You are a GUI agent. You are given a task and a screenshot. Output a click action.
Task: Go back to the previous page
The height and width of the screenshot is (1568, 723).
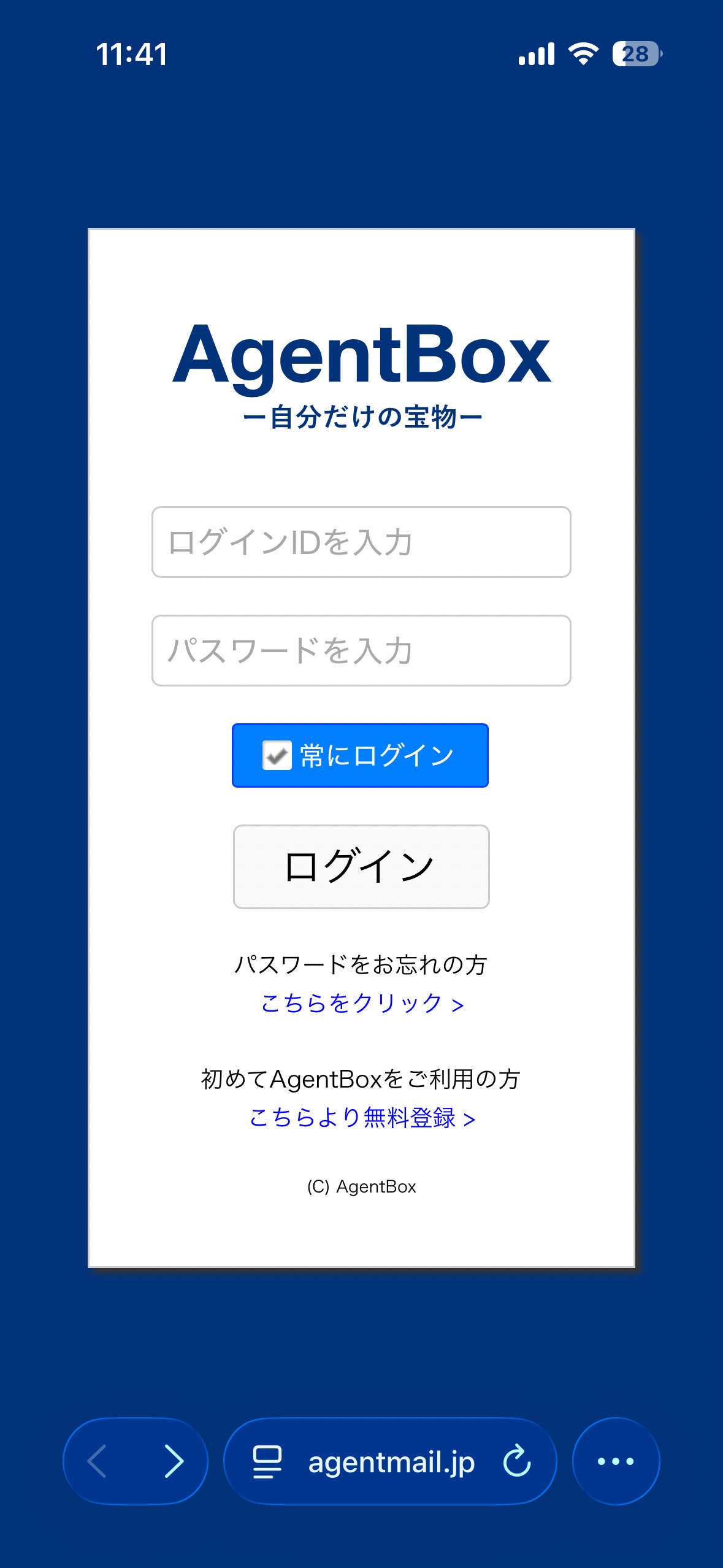pos(98,1461)
